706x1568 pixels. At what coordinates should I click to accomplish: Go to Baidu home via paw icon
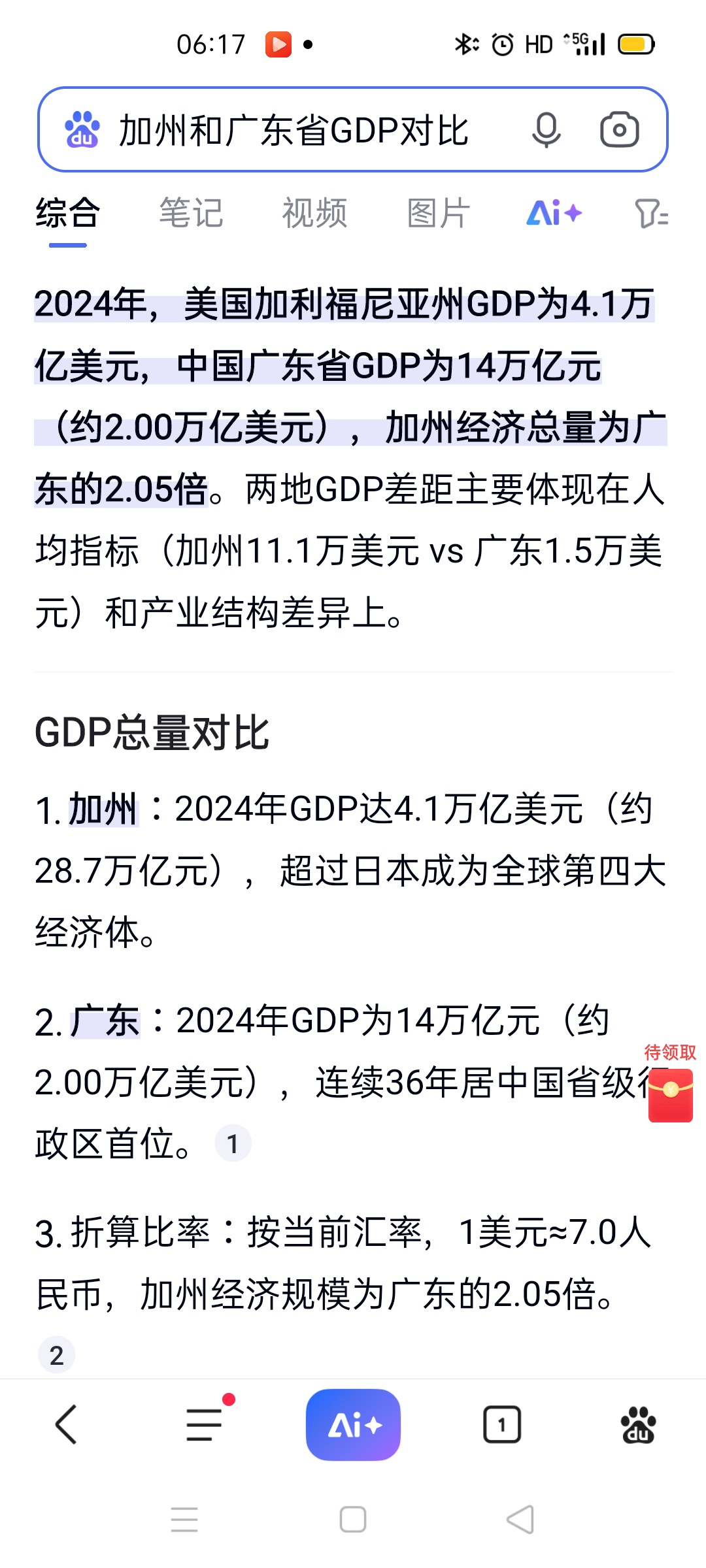(638, 1425)
